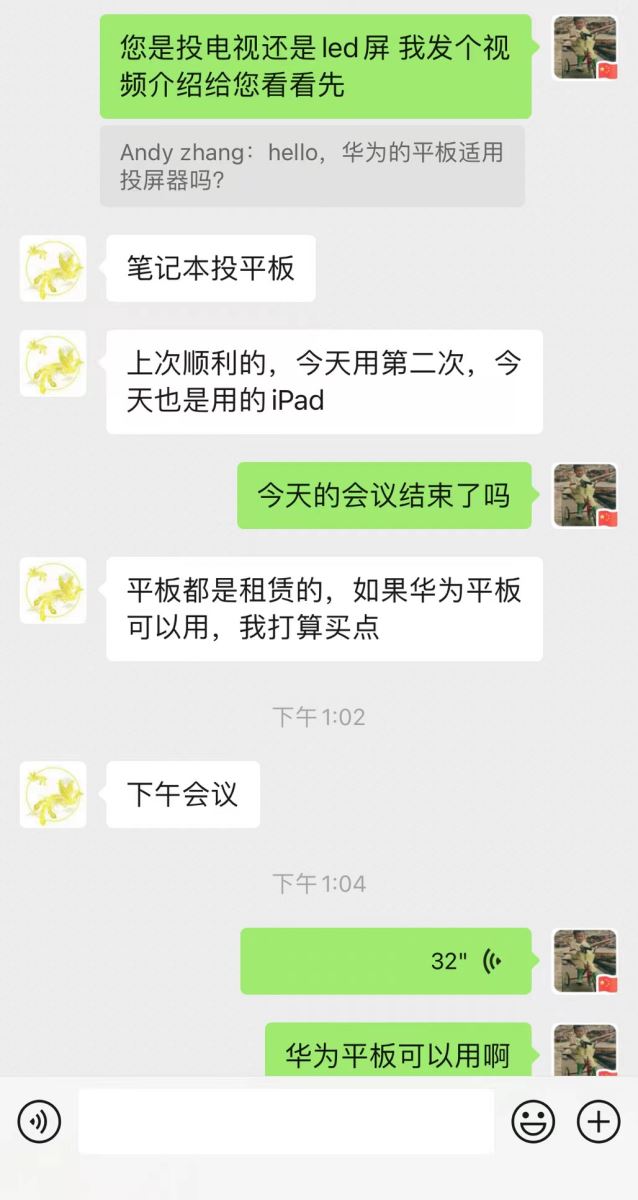Open the emoji picker
Viewport: 638px width, 1200px height.
[x=533, y=1122]
